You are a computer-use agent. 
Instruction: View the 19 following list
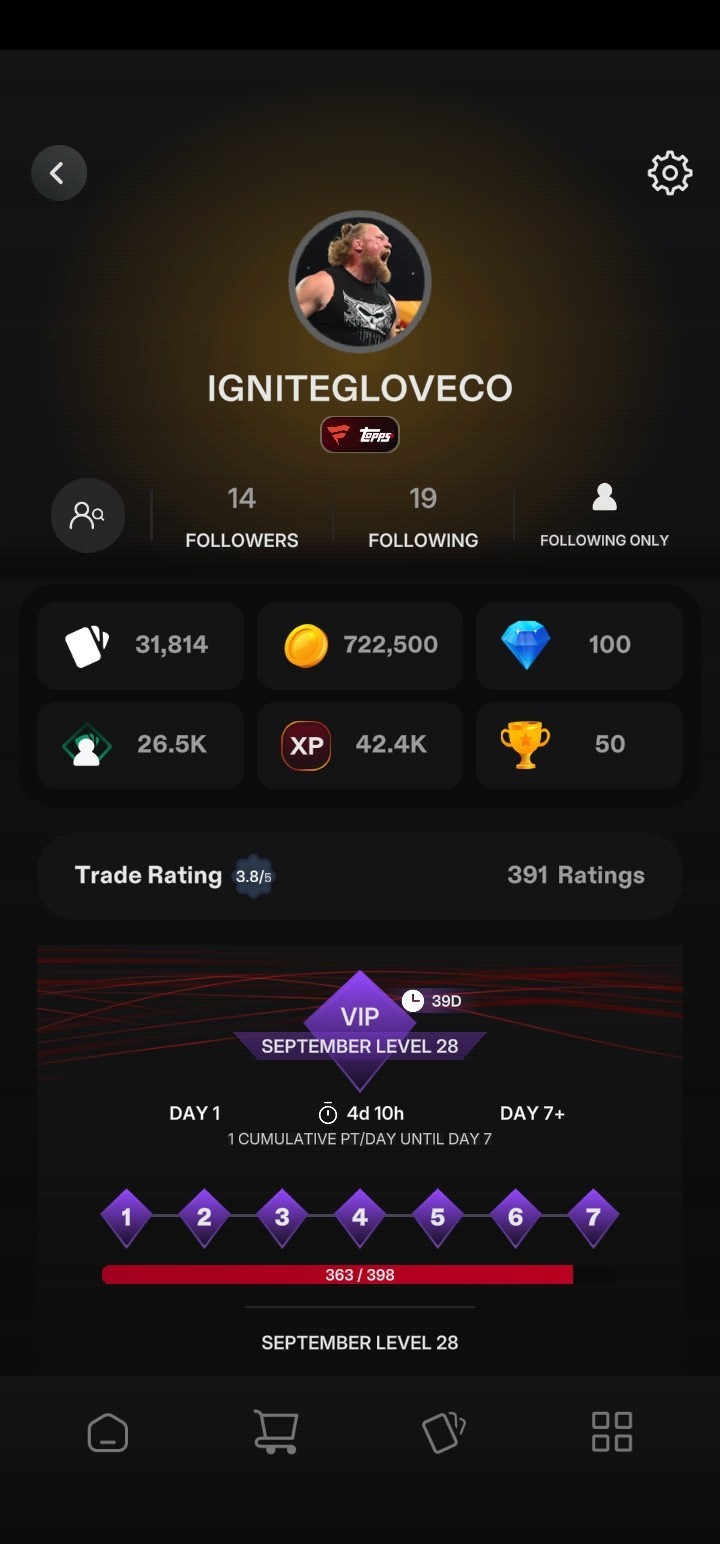423,517
